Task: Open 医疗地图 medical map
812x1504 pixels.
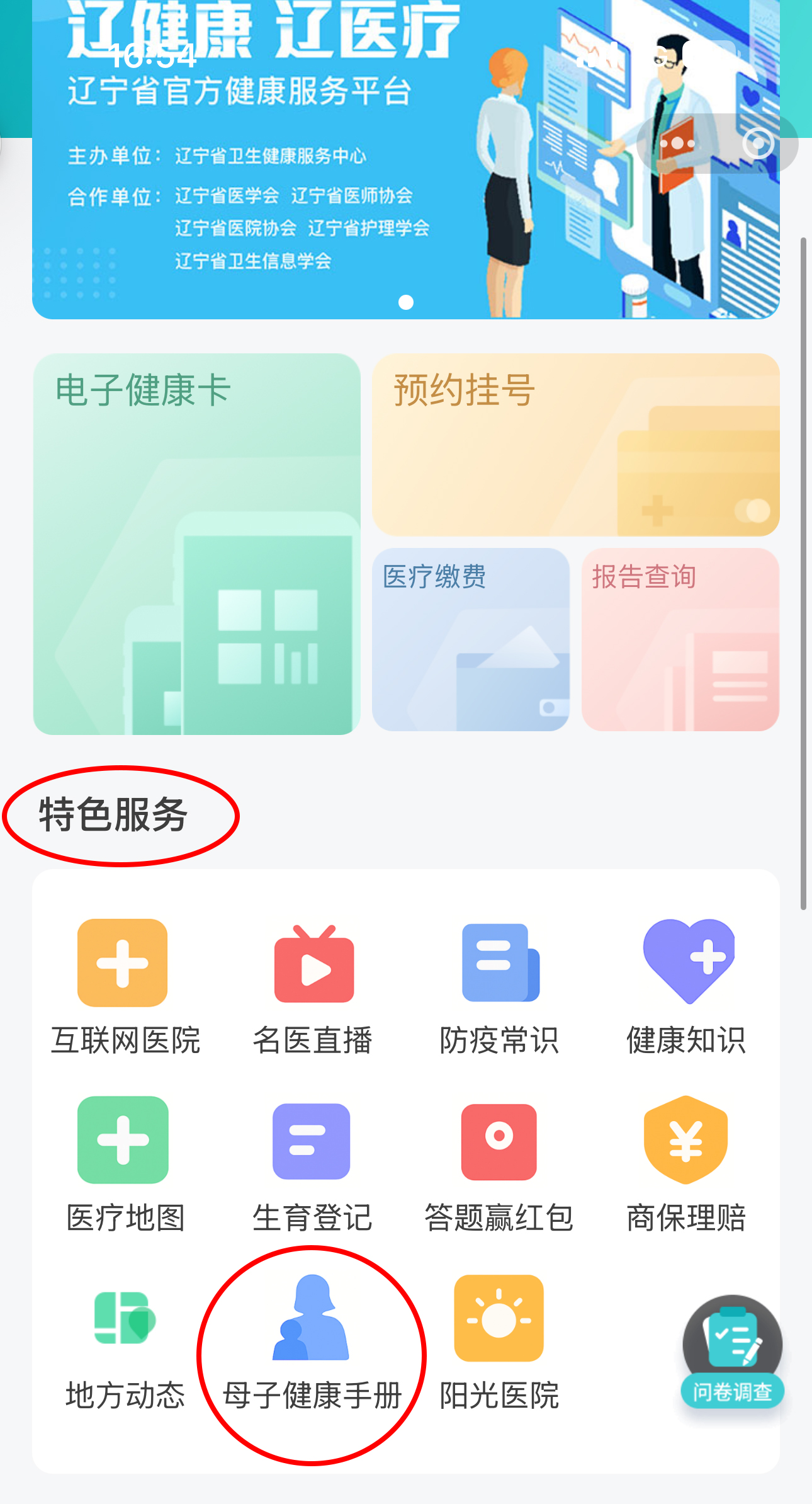Action: [124, 1164]
